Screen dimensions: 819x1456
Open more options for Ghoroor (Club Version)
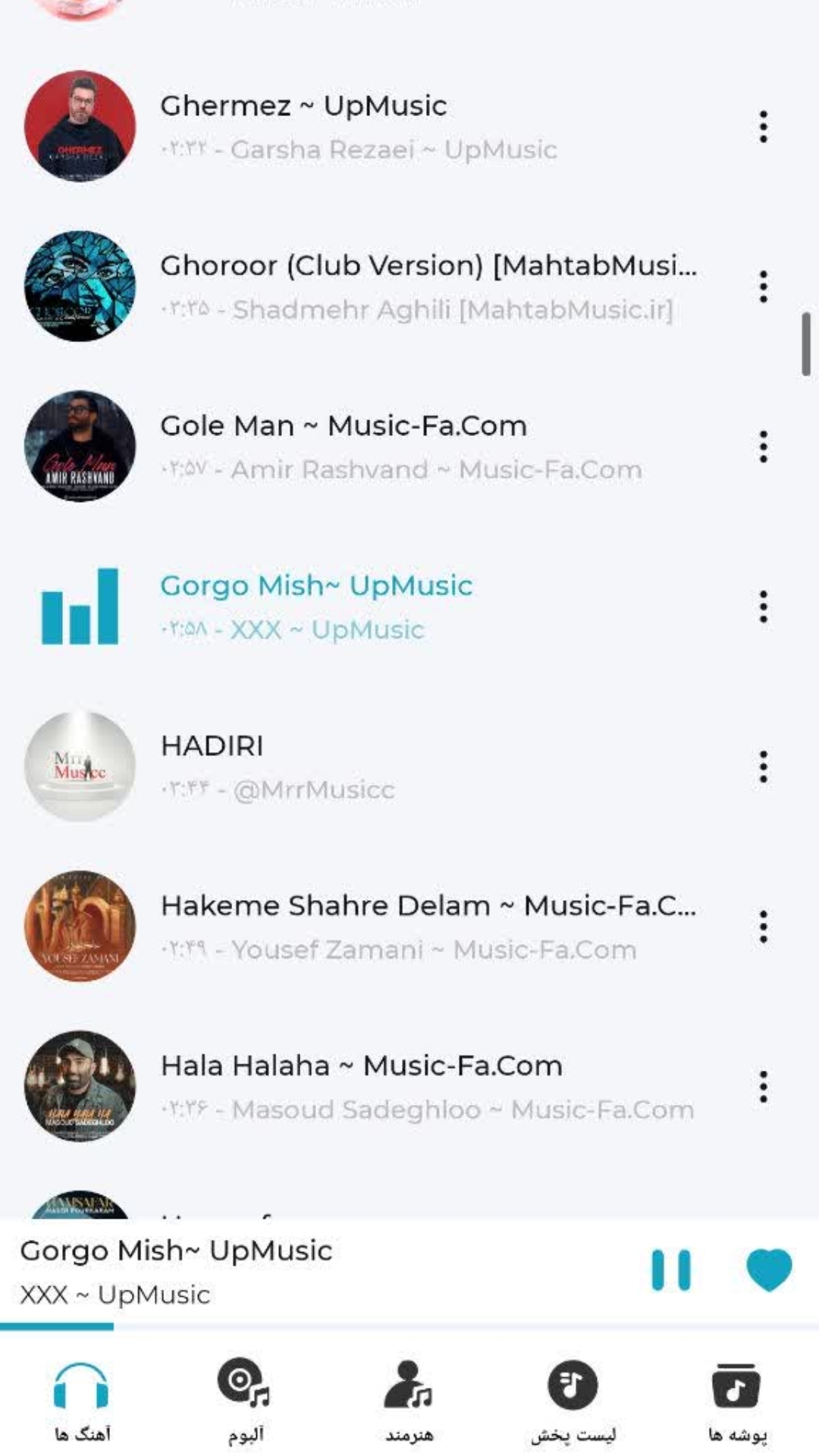click(x=763, y=287)
